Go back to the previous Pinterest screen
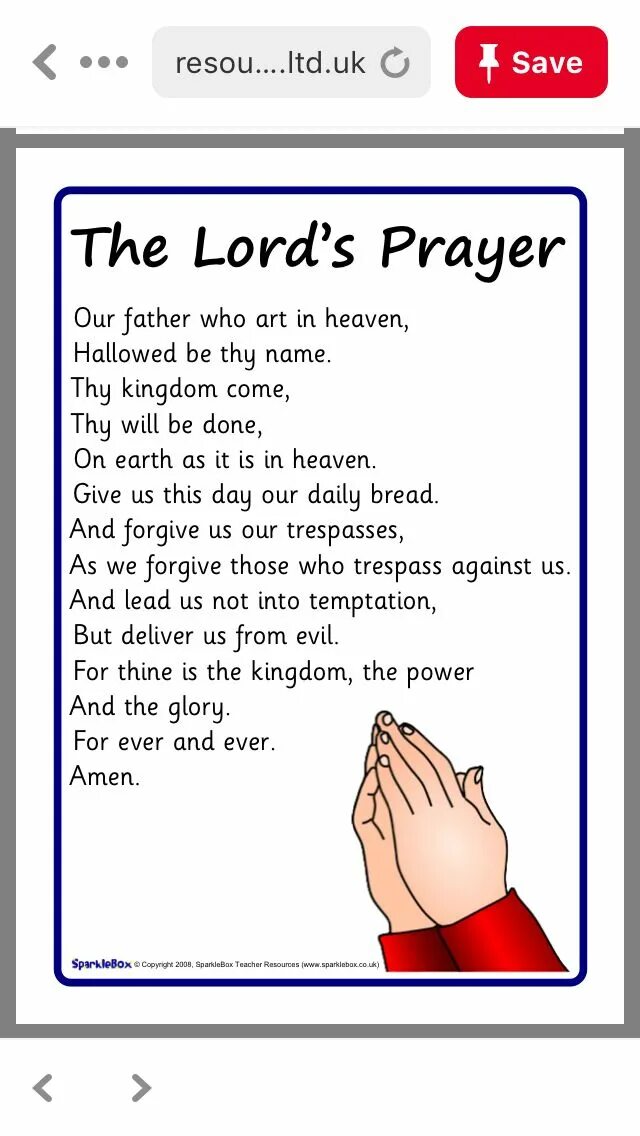This screenshot has width=640, height=1136. click(x=44, y=62)
